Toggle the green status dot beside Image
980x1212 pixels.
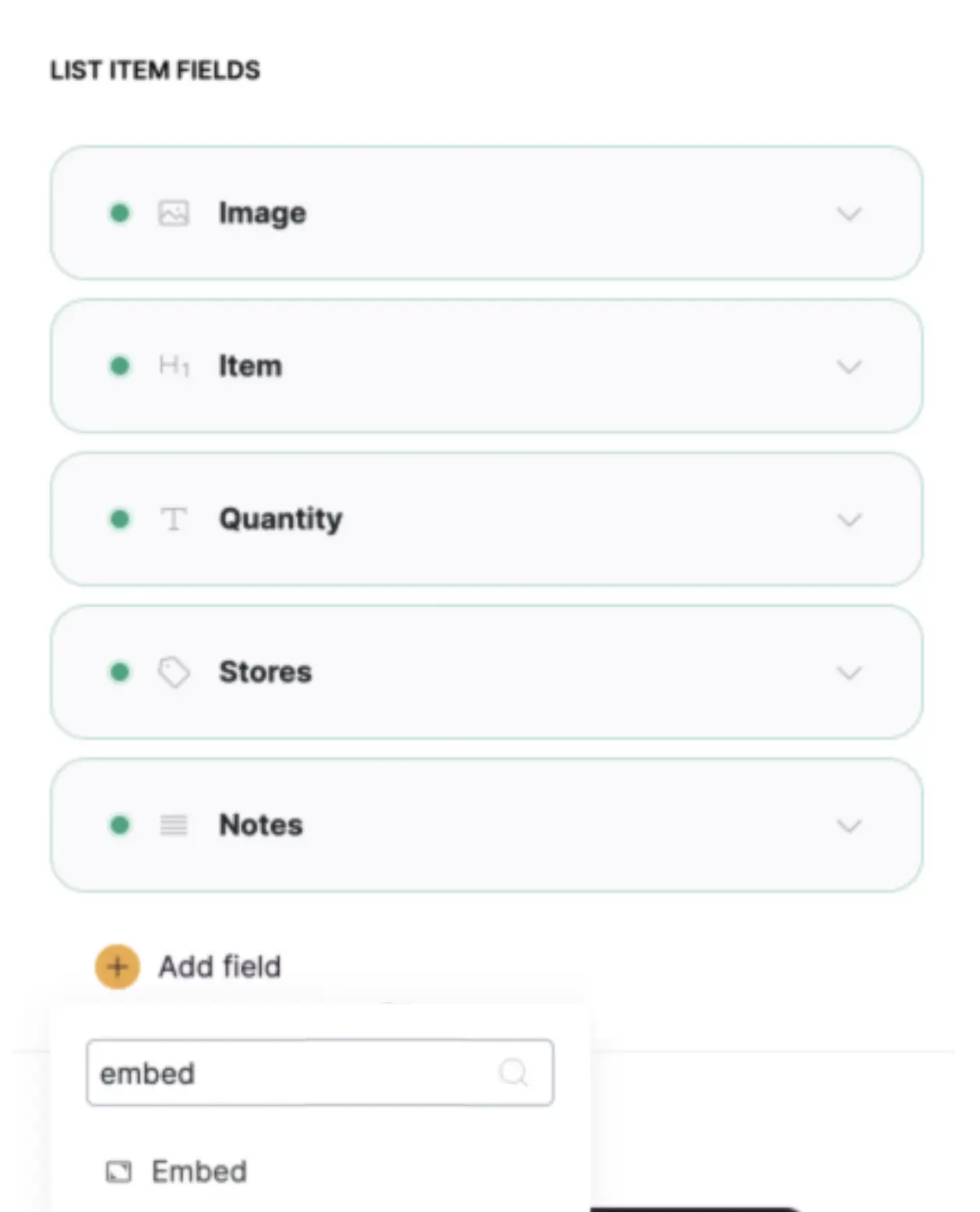[x=120, y=213]
